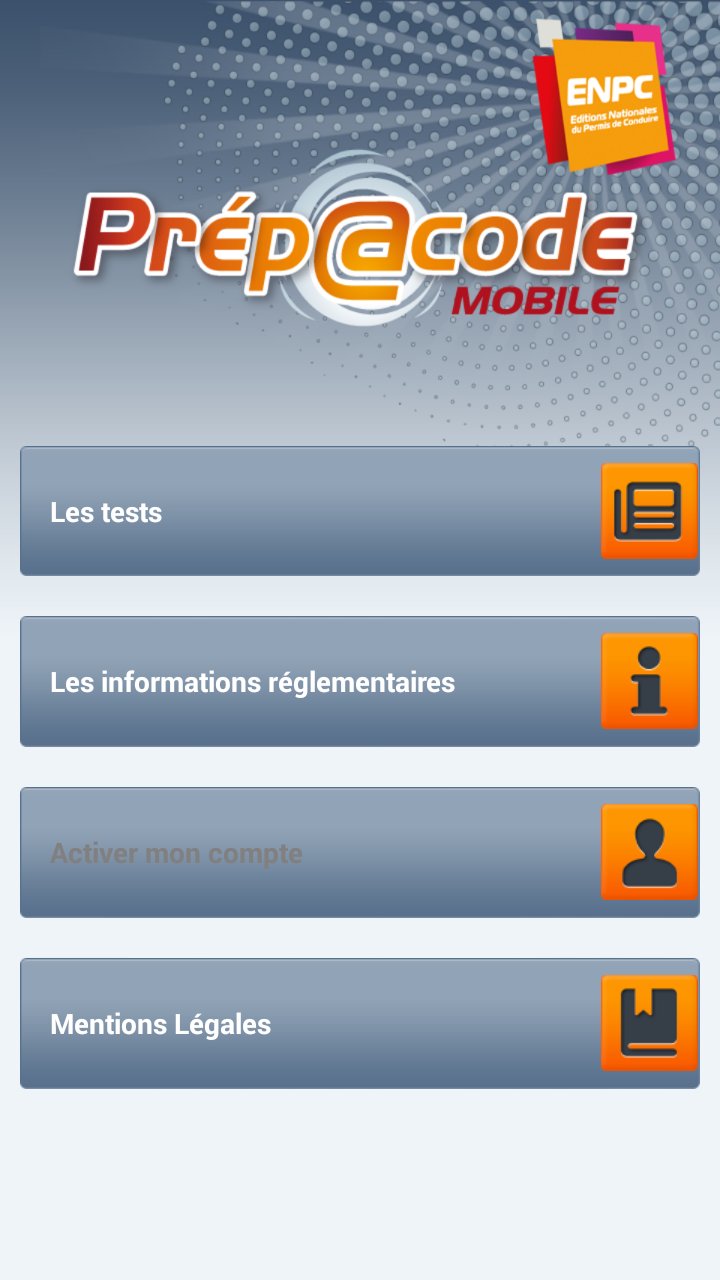Screen dimensions: 720x1280
Task: Click the ENPC logo badge
Action: pos(610,95)
